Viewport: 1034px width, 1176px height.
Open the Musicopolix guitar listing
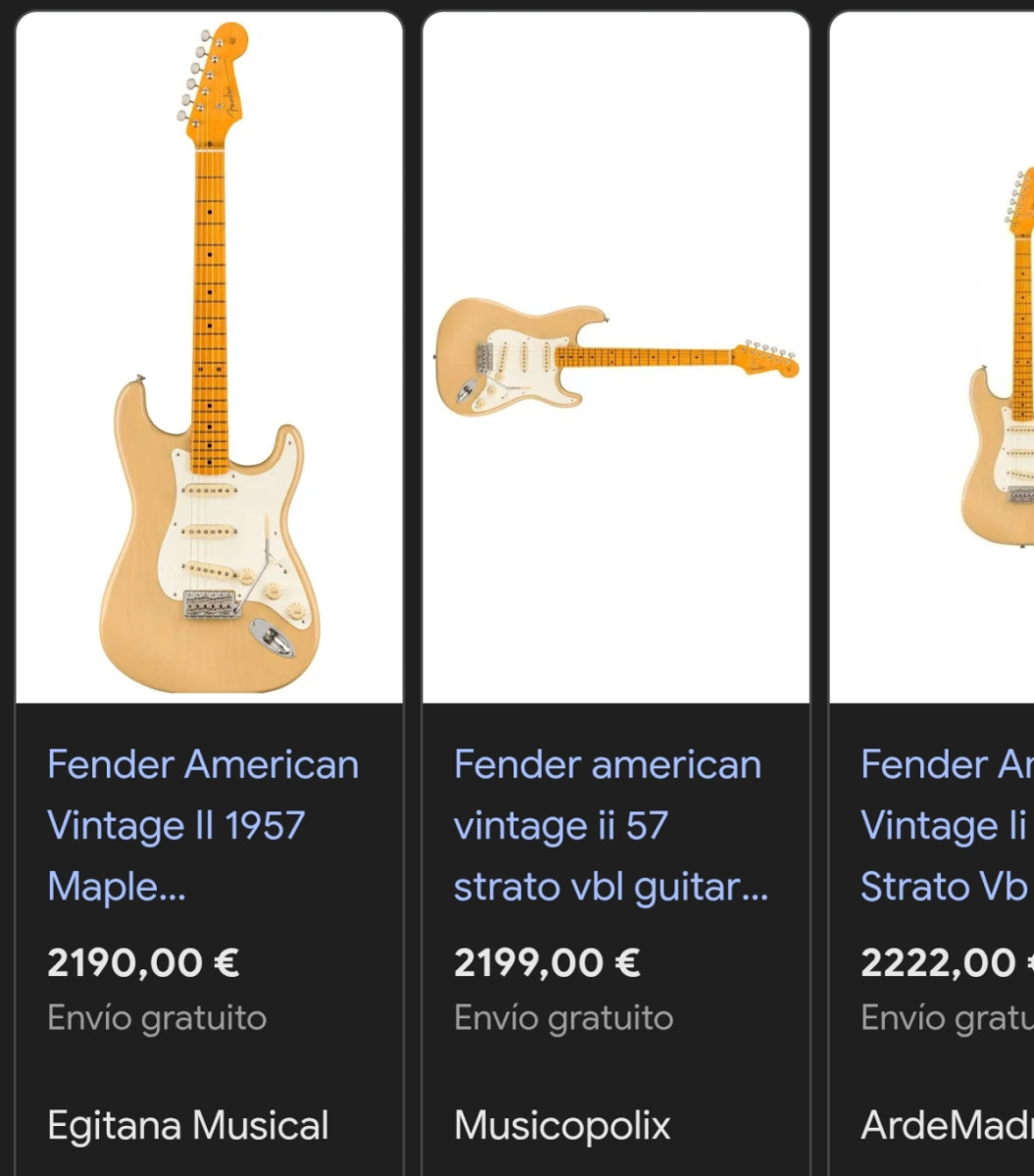click(609, 825)
